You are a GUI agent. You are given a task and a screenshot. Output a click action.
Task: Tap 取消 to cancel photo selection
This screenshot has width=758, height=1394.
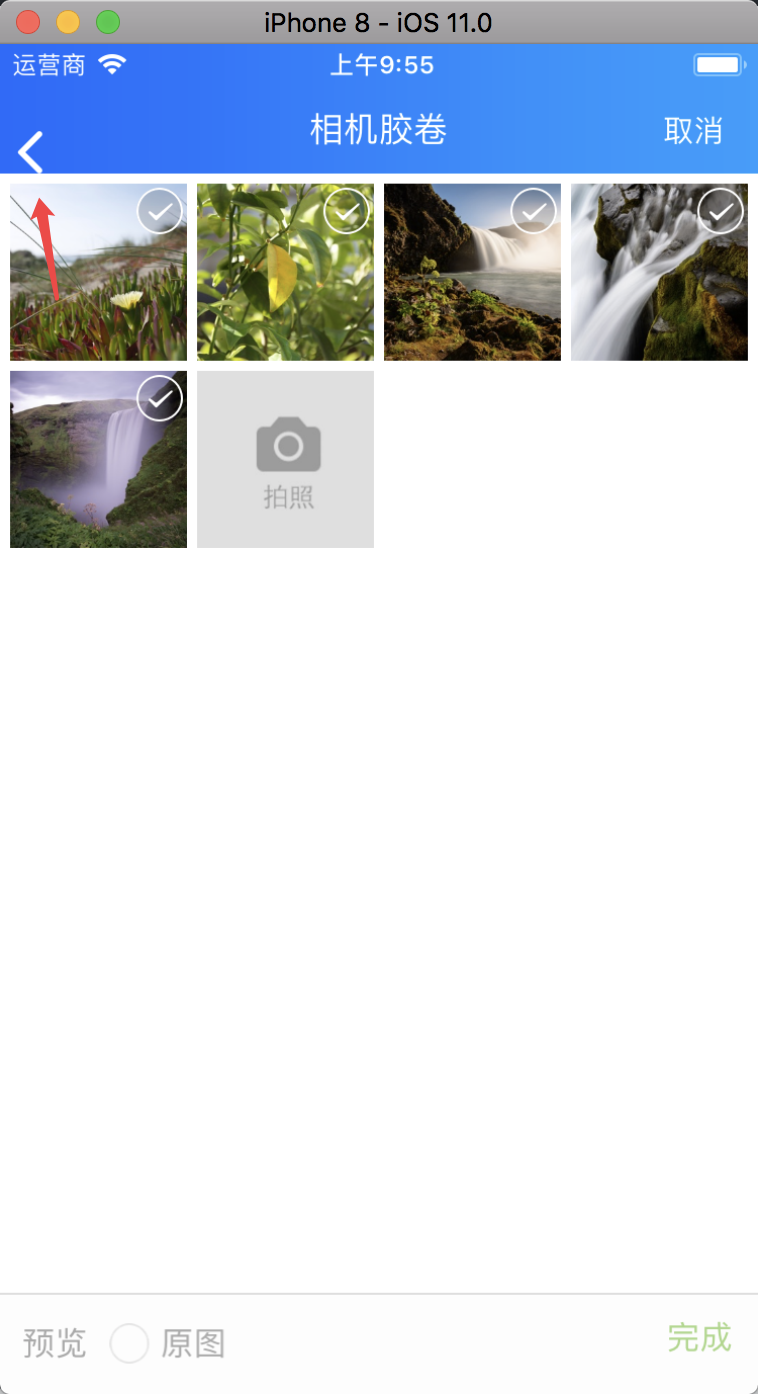(x=693, y=131)
